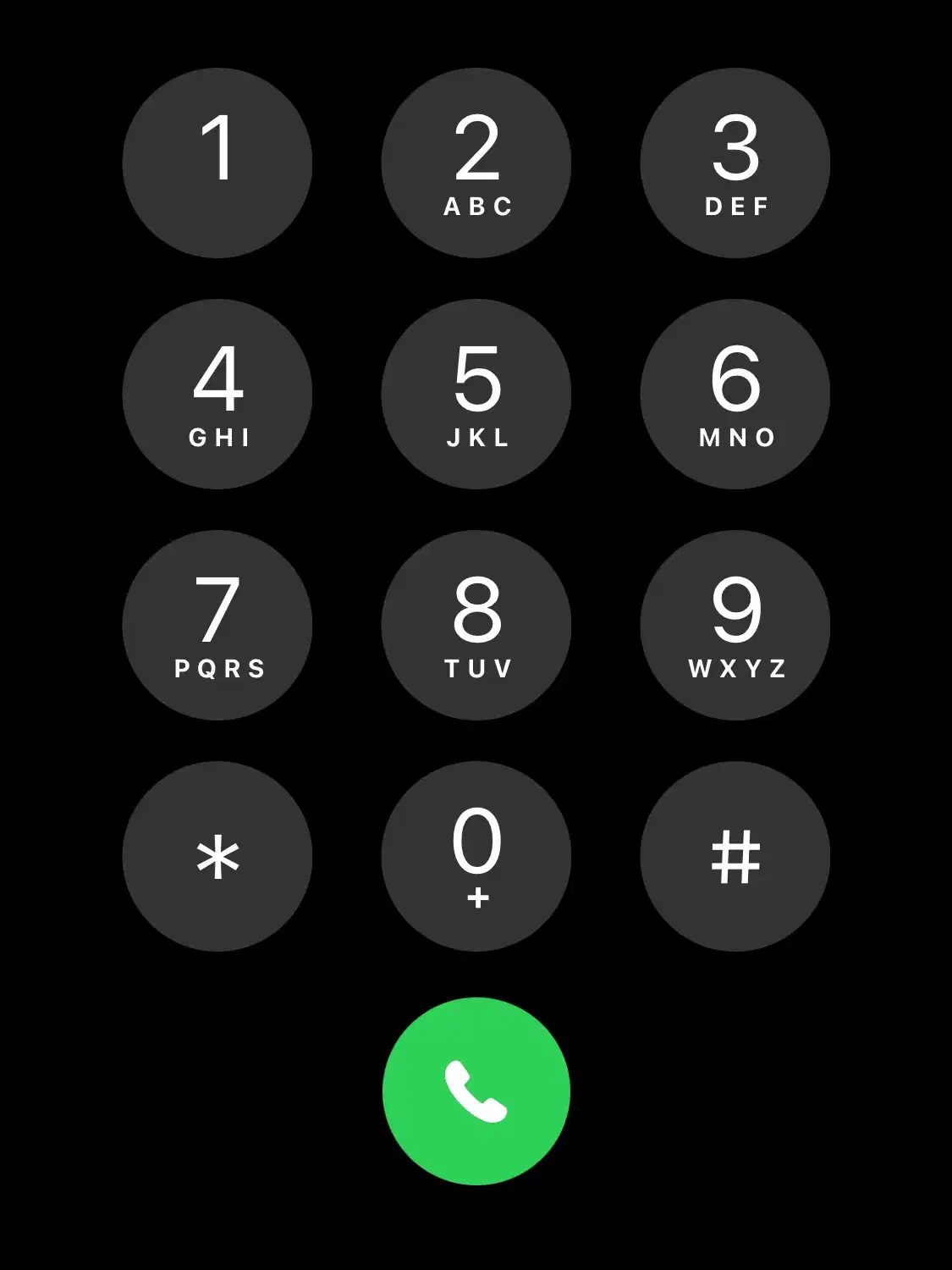
Task: Tap the 2 ABC key
Action: 476,163
